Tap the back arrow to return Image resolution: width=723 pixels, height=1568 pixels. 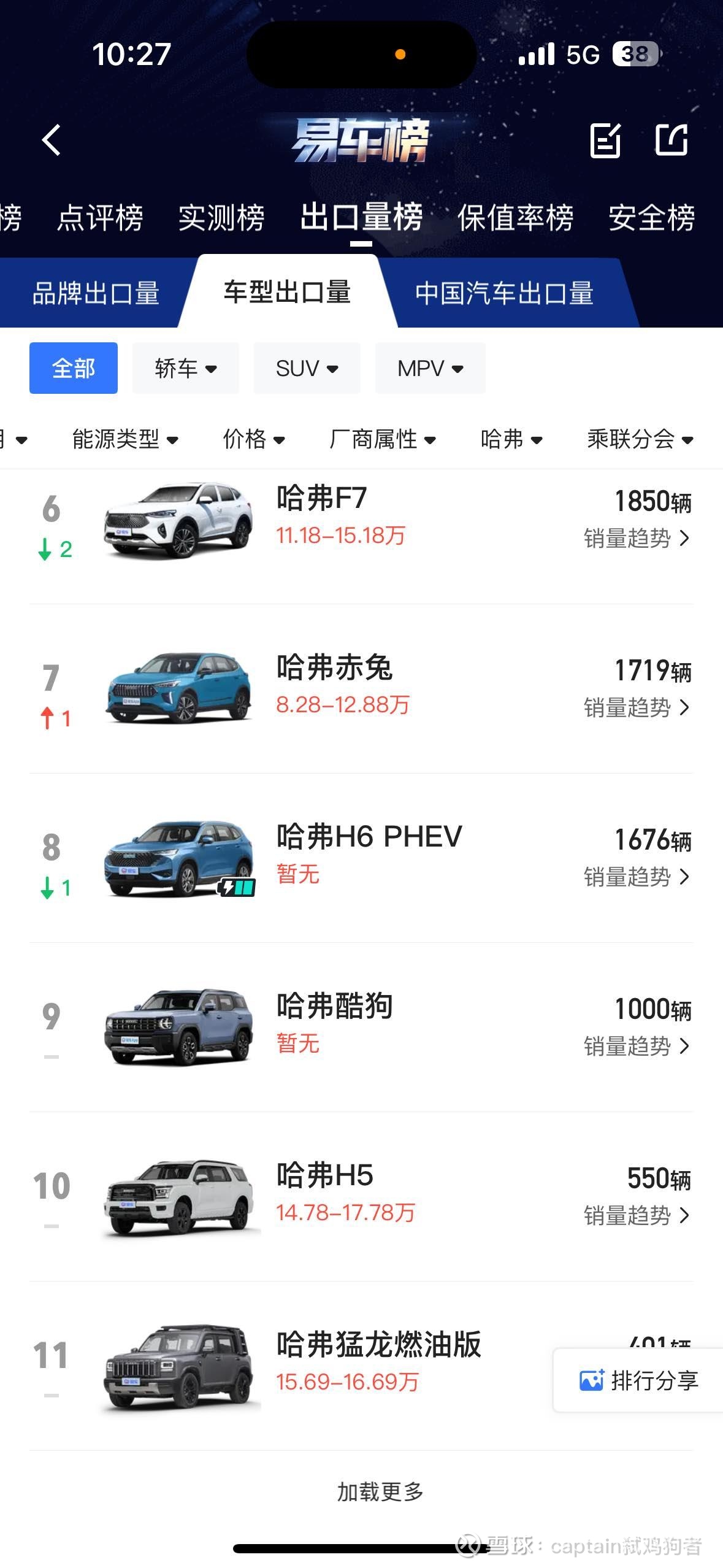[x=52, y=140]
